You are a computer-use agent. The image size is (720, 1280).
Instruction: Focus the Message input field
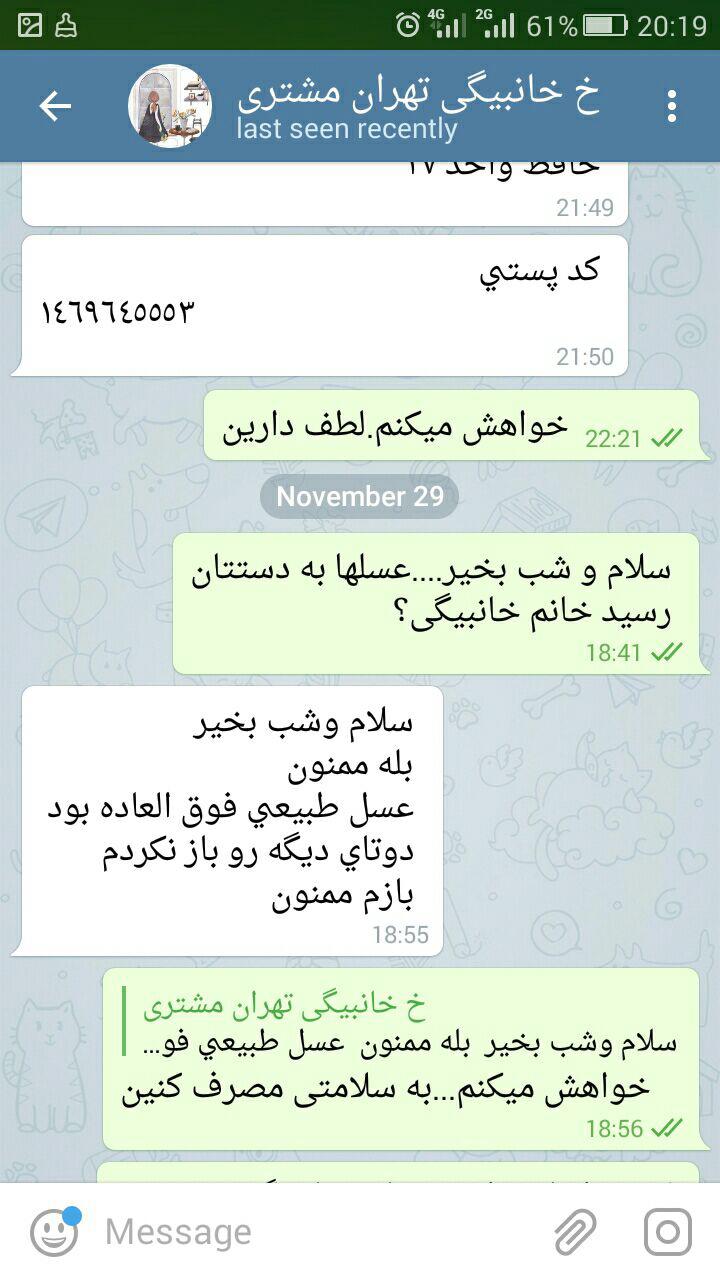320,1232
